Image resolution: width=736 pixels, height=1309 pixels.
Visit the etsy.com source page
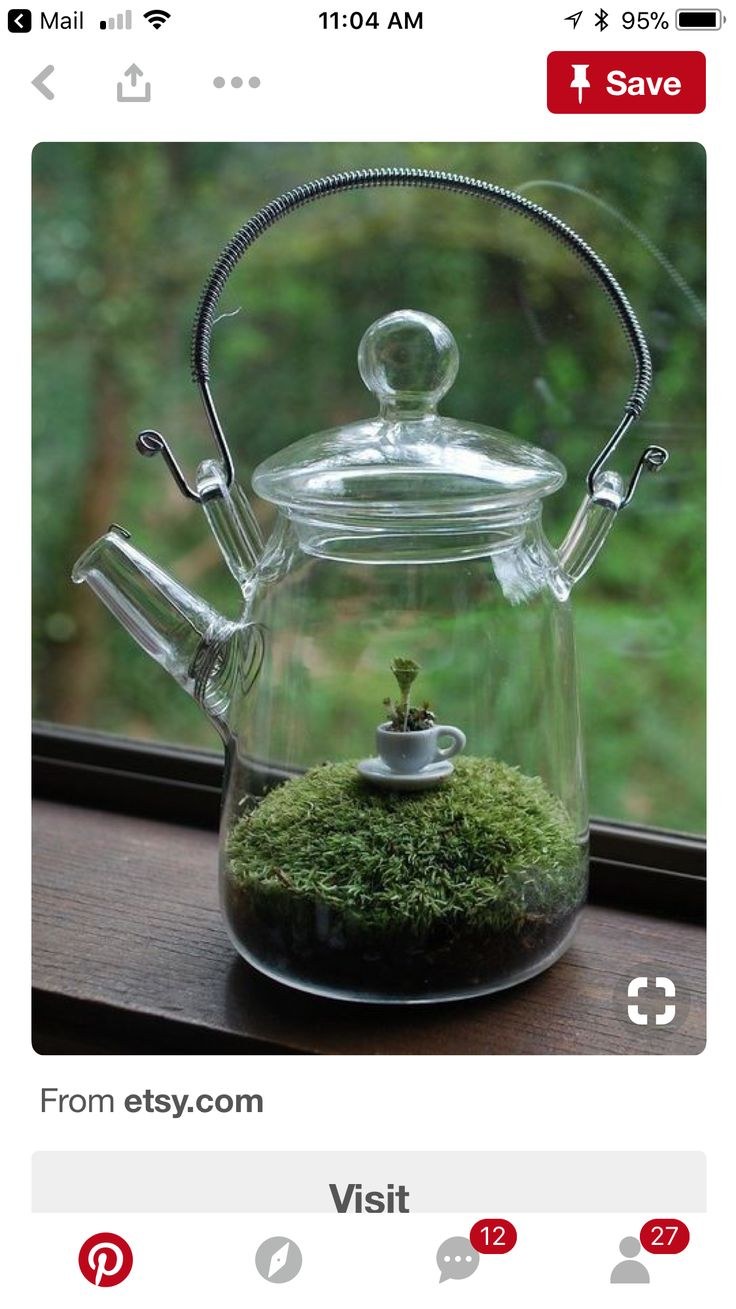368,1195
